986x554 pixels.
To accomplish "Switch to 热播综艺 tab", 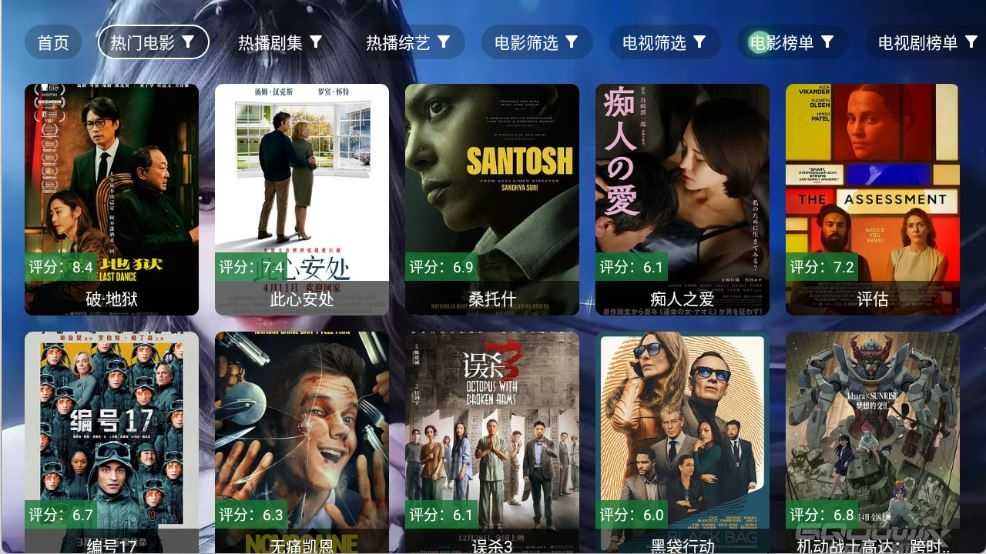I will pos(408,43).
